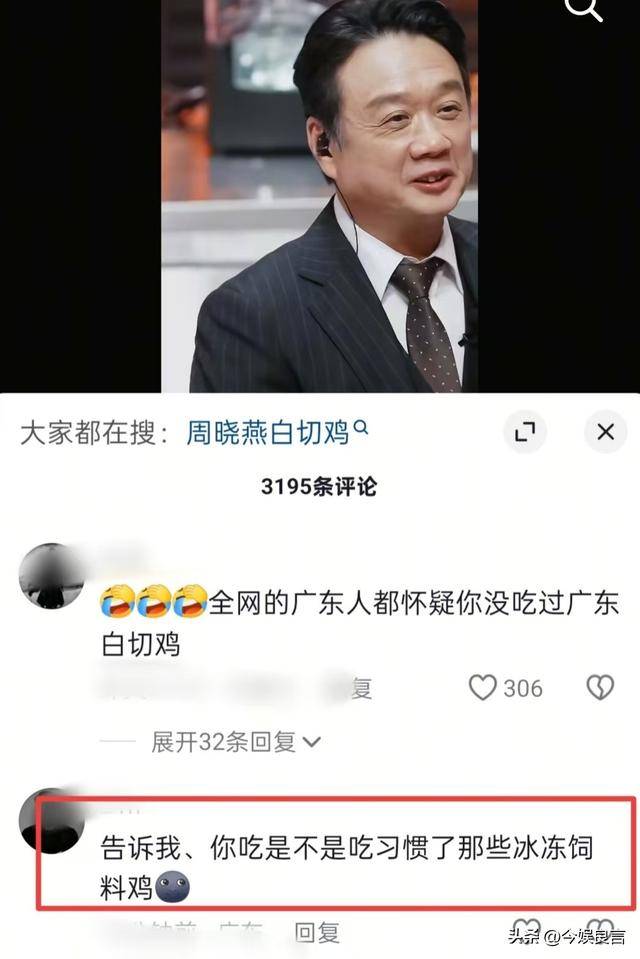Reply to the 冰冻饲料鸡 comment

317,932
